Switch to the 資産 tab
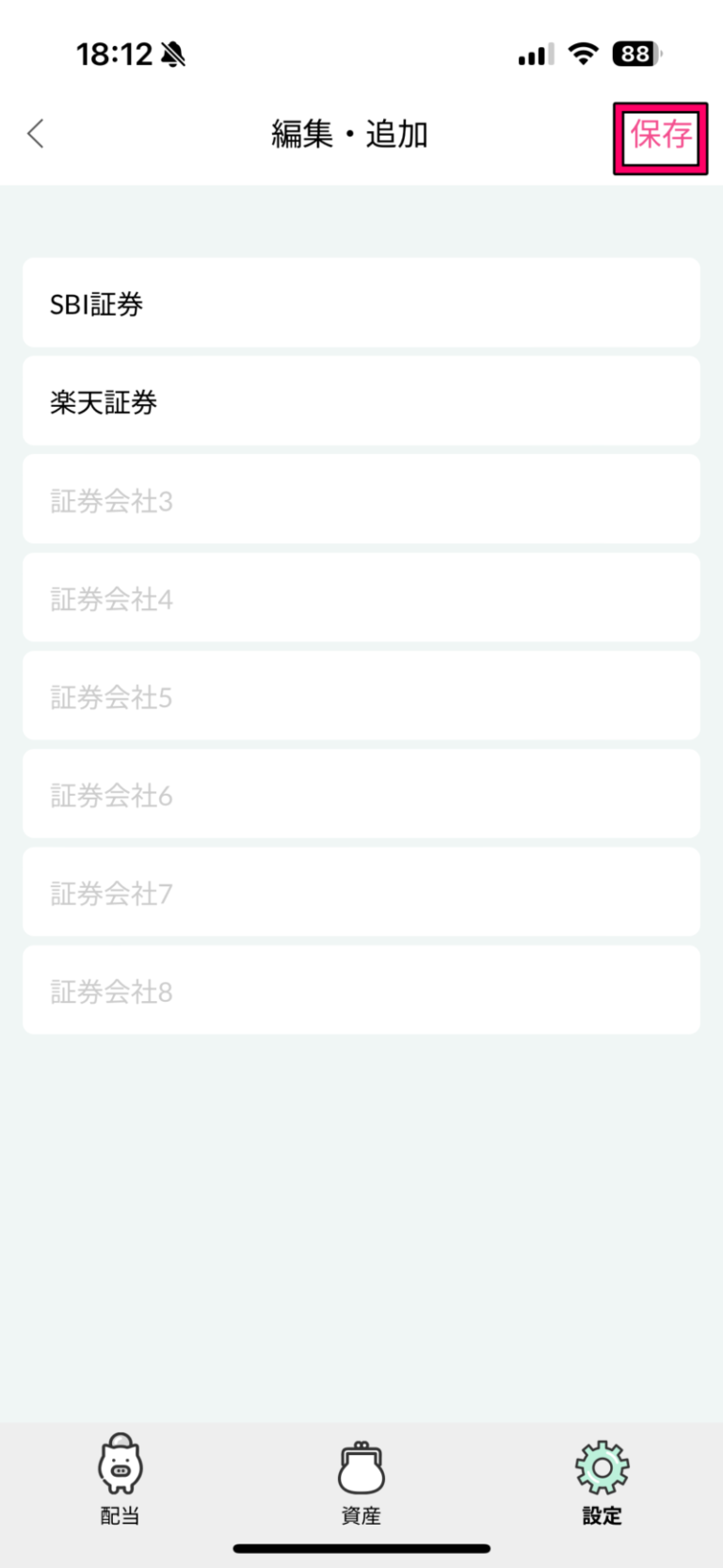Image resolution: width=723 pixels, height=1568 pixels. point(361,1479)
